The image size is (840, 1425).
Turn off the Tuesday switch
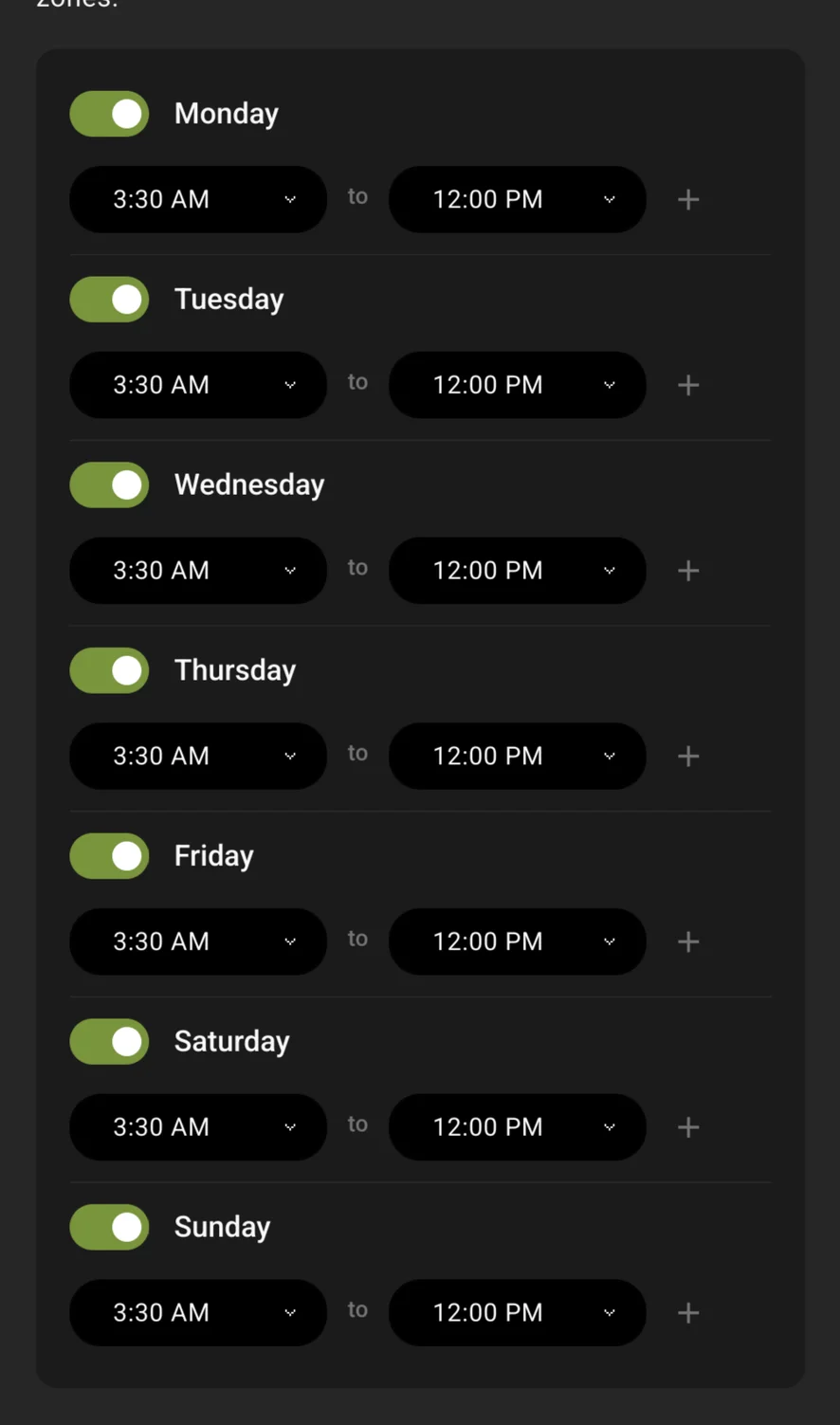[x=109, y=300]
